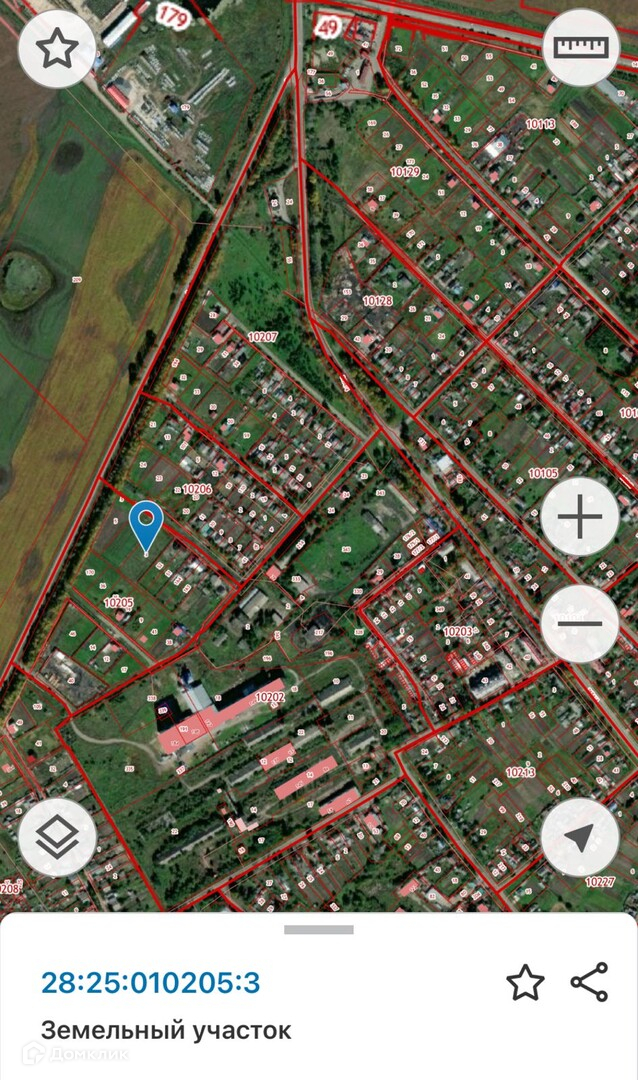
Task: Tap the bottom sheet drag handle
Action: click(318, 930)
